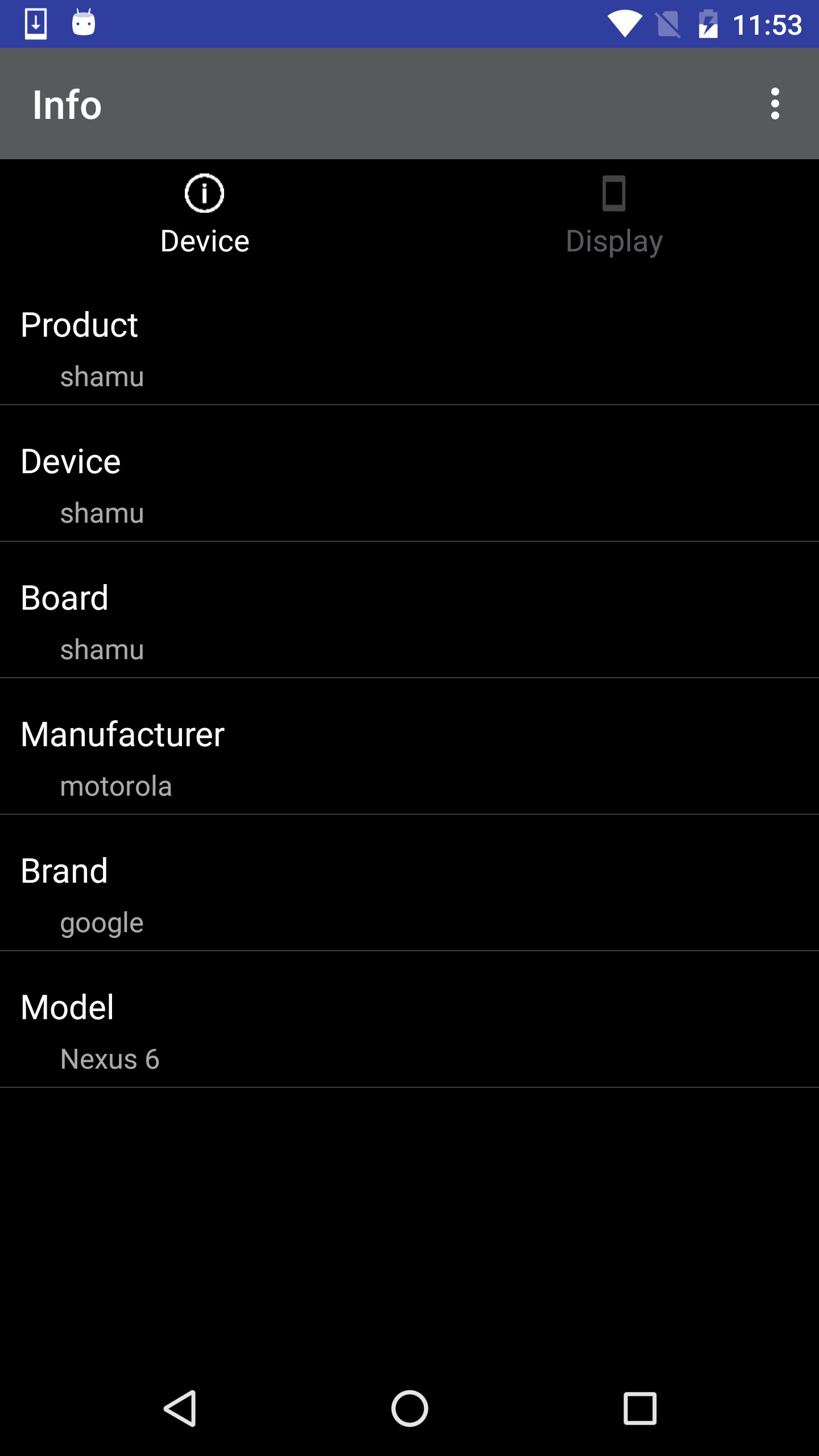Tap the Info title in the action bar
Viewport: 819px width, 1456px height.
pos(67,104)
